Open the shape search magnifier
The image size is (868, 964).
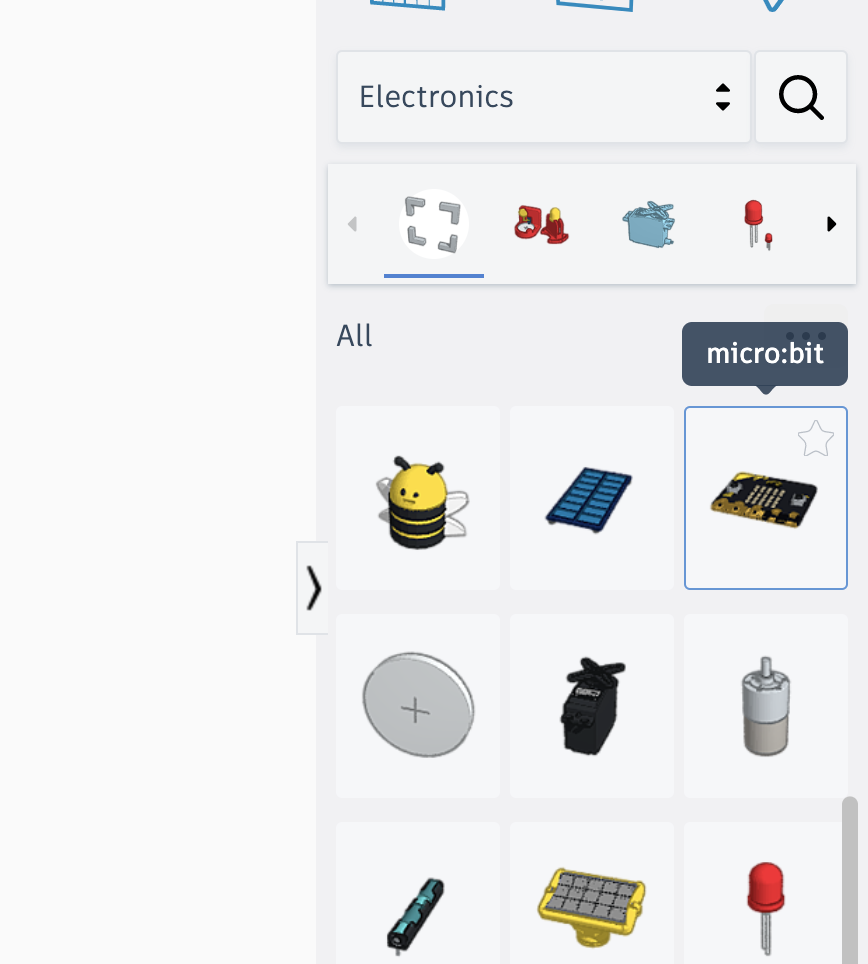coord(800,97)
